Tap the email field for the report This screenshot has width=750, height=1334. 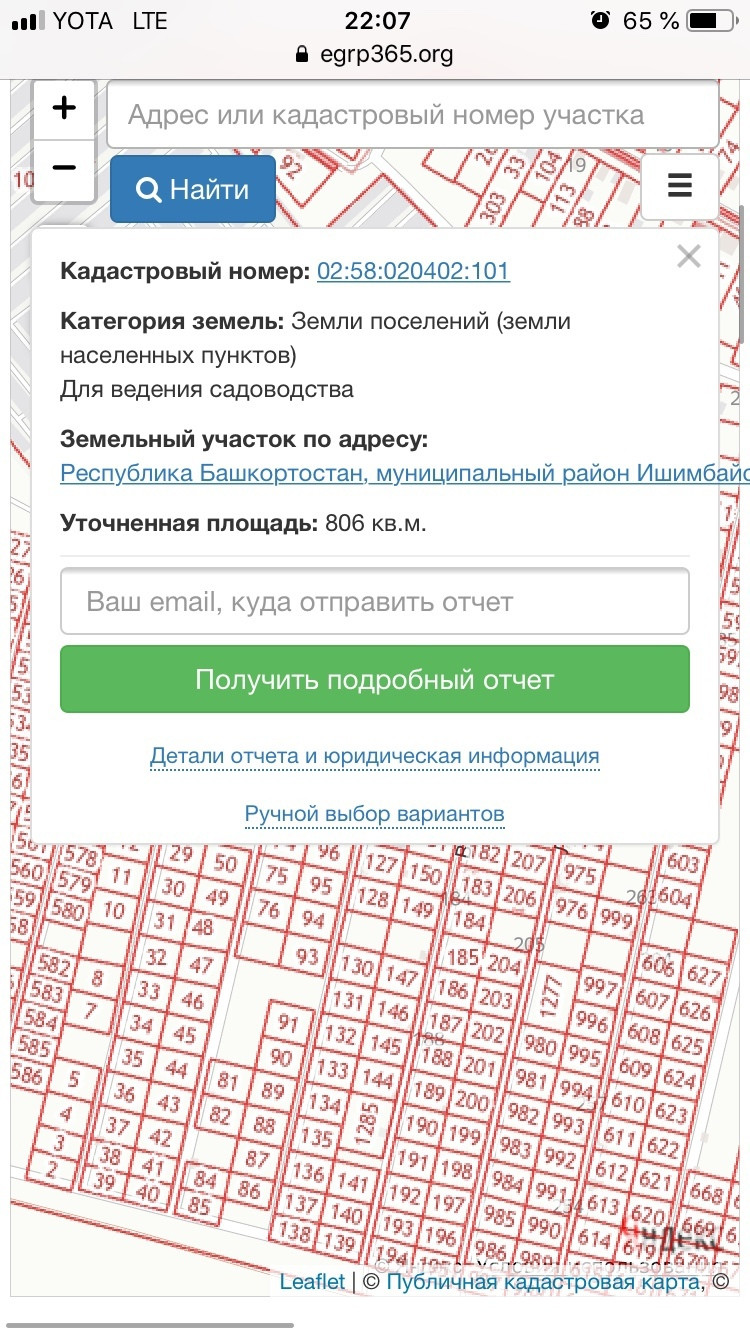coord(375,601)
